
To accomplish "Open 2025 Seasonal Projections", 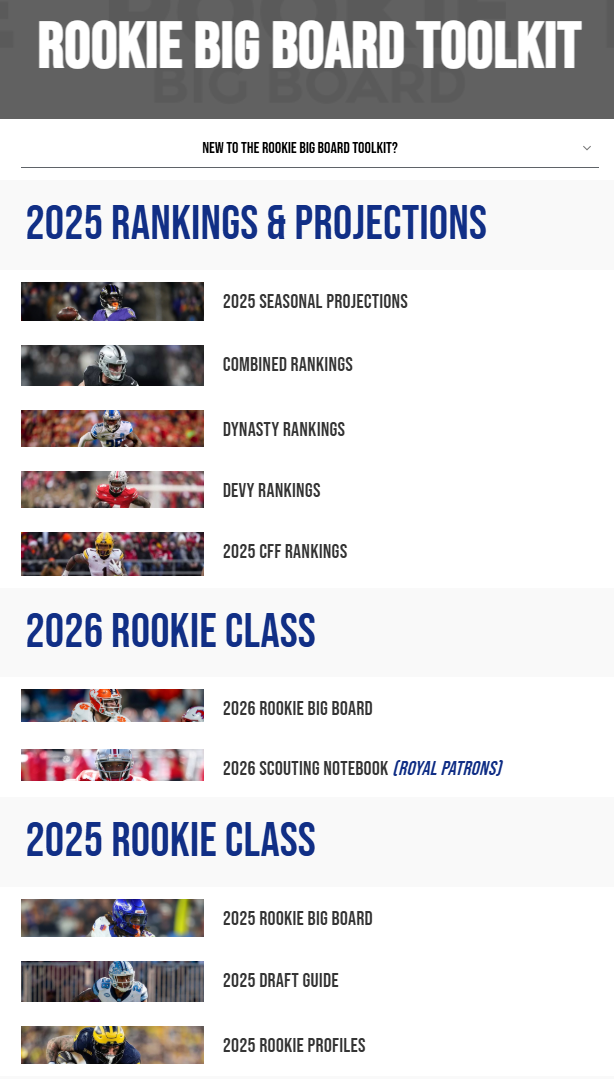I will coord(315,301).
